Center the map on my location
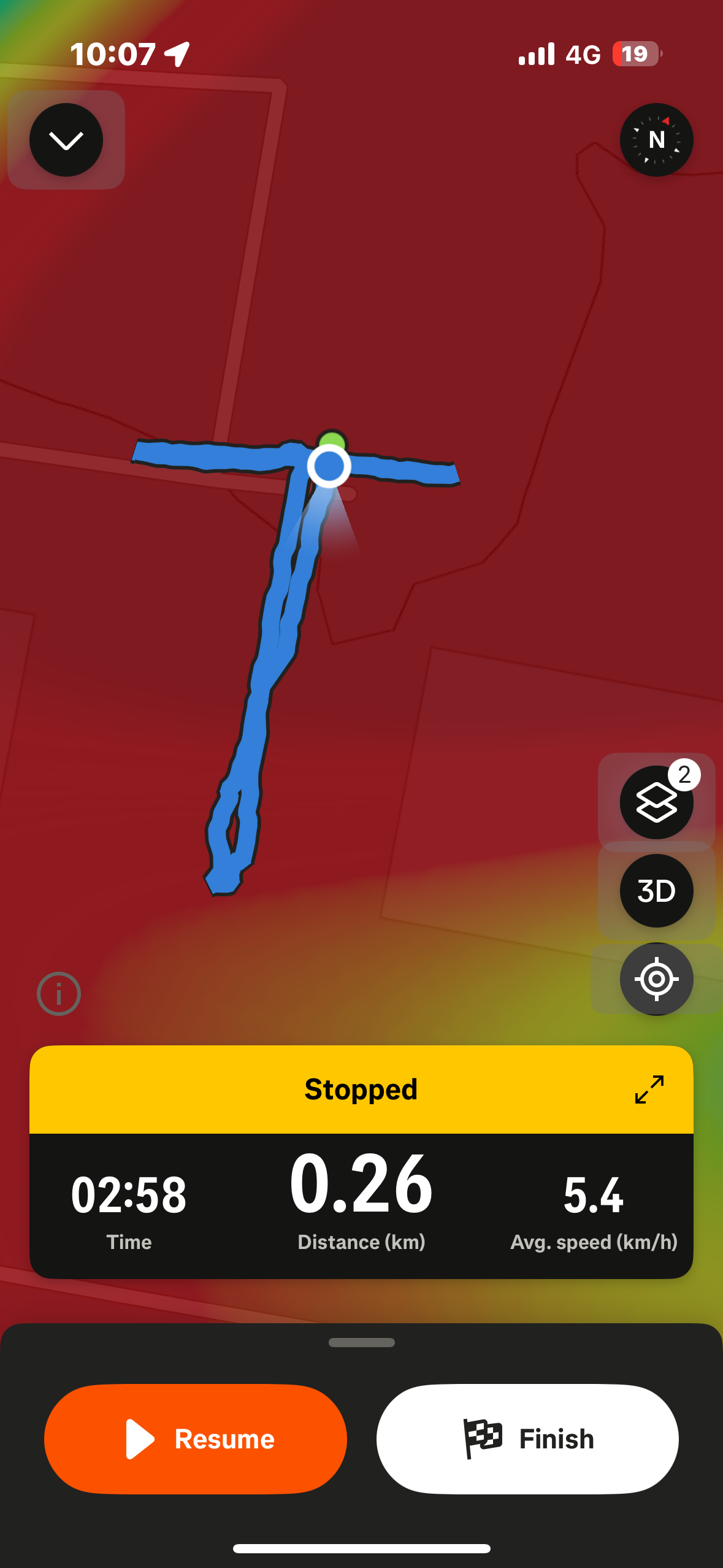 coord(656,978)
